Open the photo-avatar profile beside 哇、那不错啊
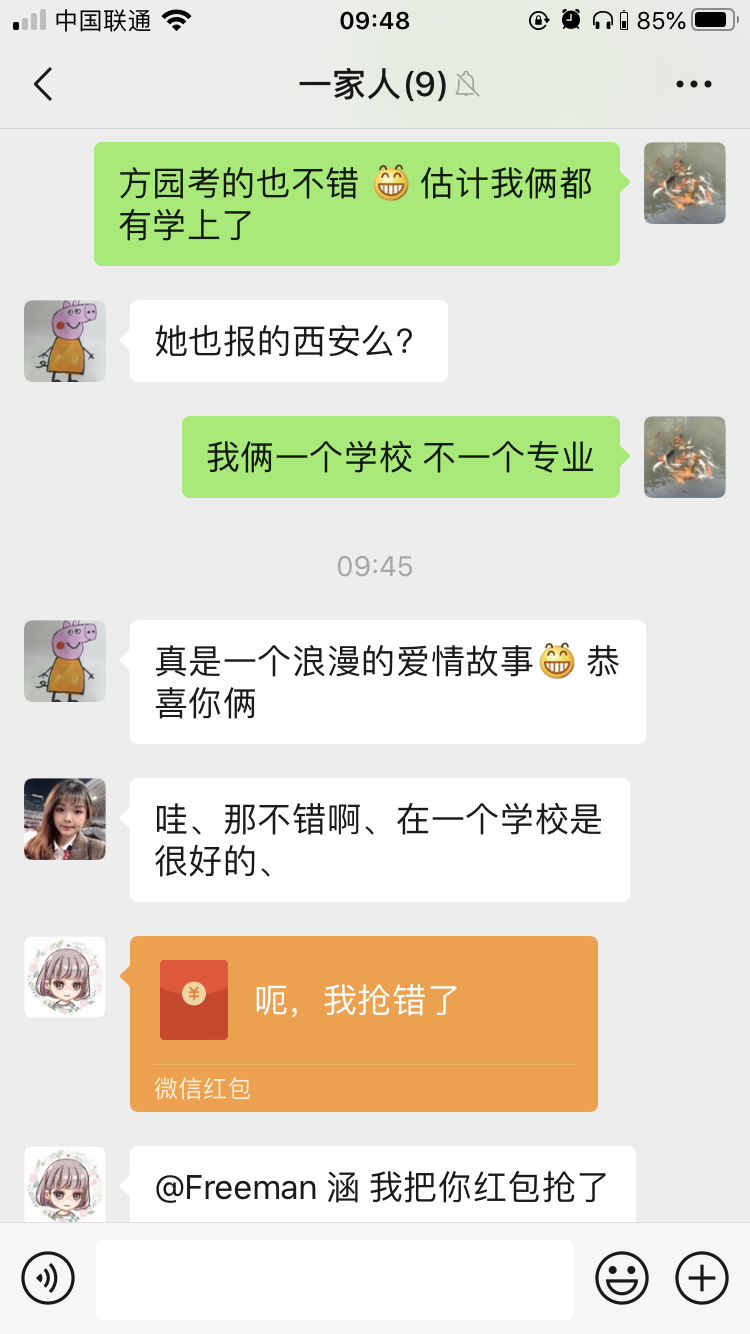The height and width of the screenshot is (1334, 750). pos(65,819)
